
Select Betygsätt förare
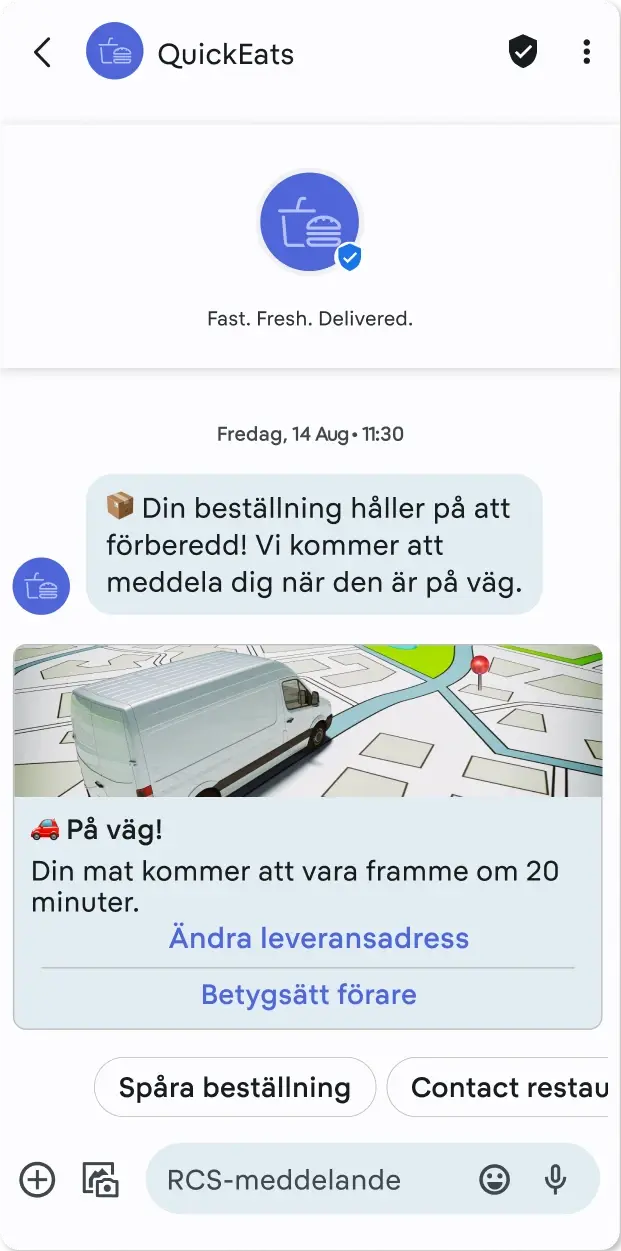[x=308, y=995]
